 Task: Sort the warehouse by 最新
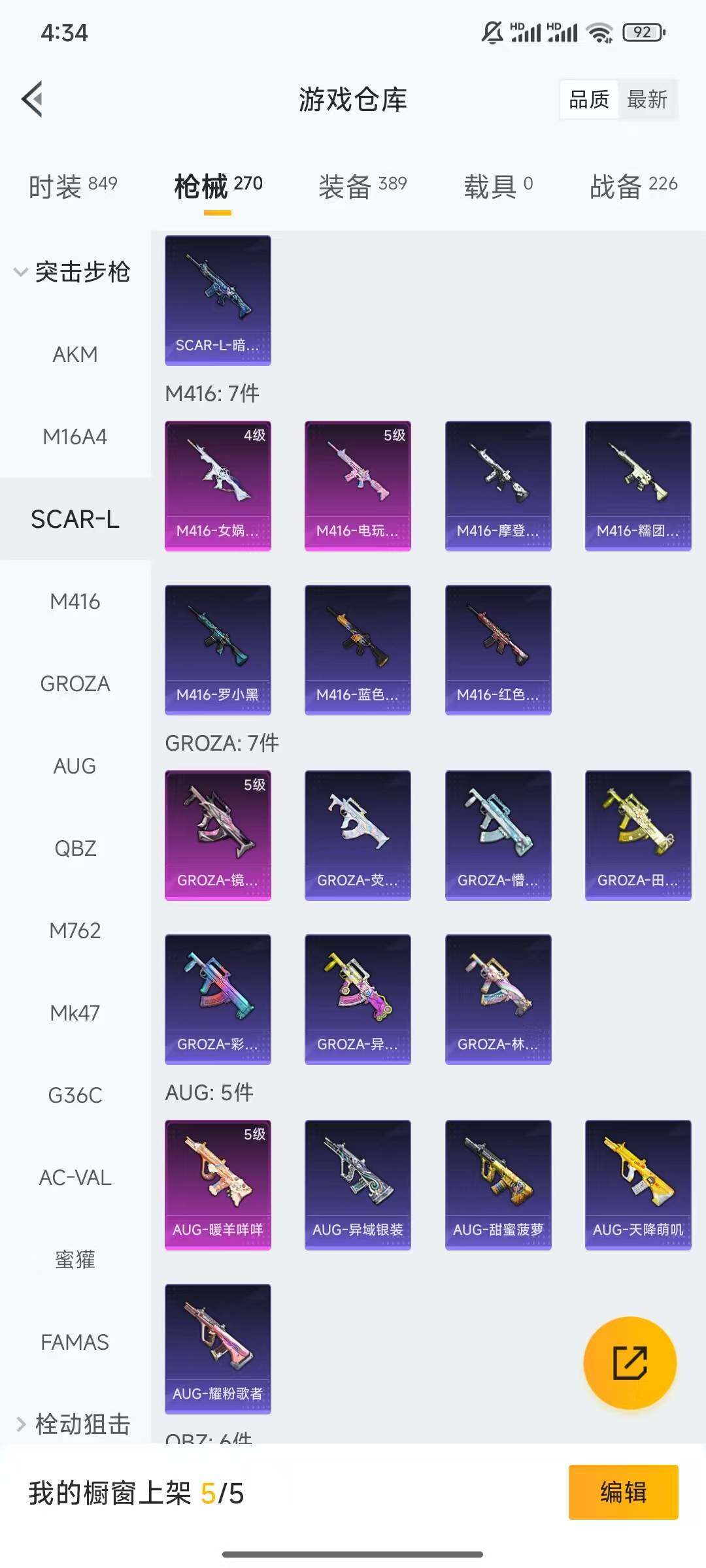647,99
